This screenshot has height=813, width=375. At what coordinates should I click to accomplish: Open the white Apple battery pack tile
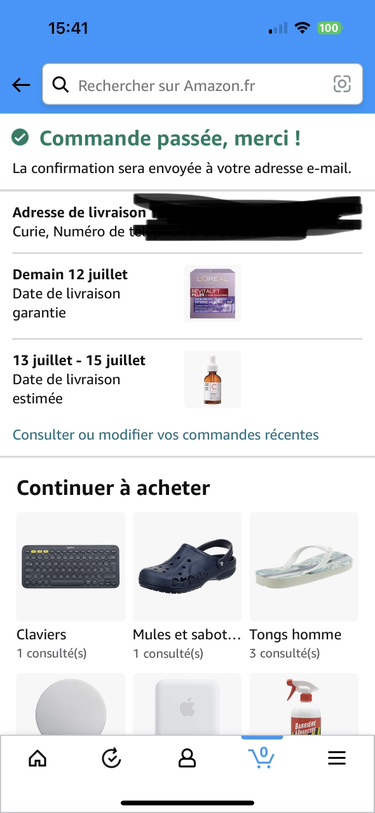[x=187, y=704]
